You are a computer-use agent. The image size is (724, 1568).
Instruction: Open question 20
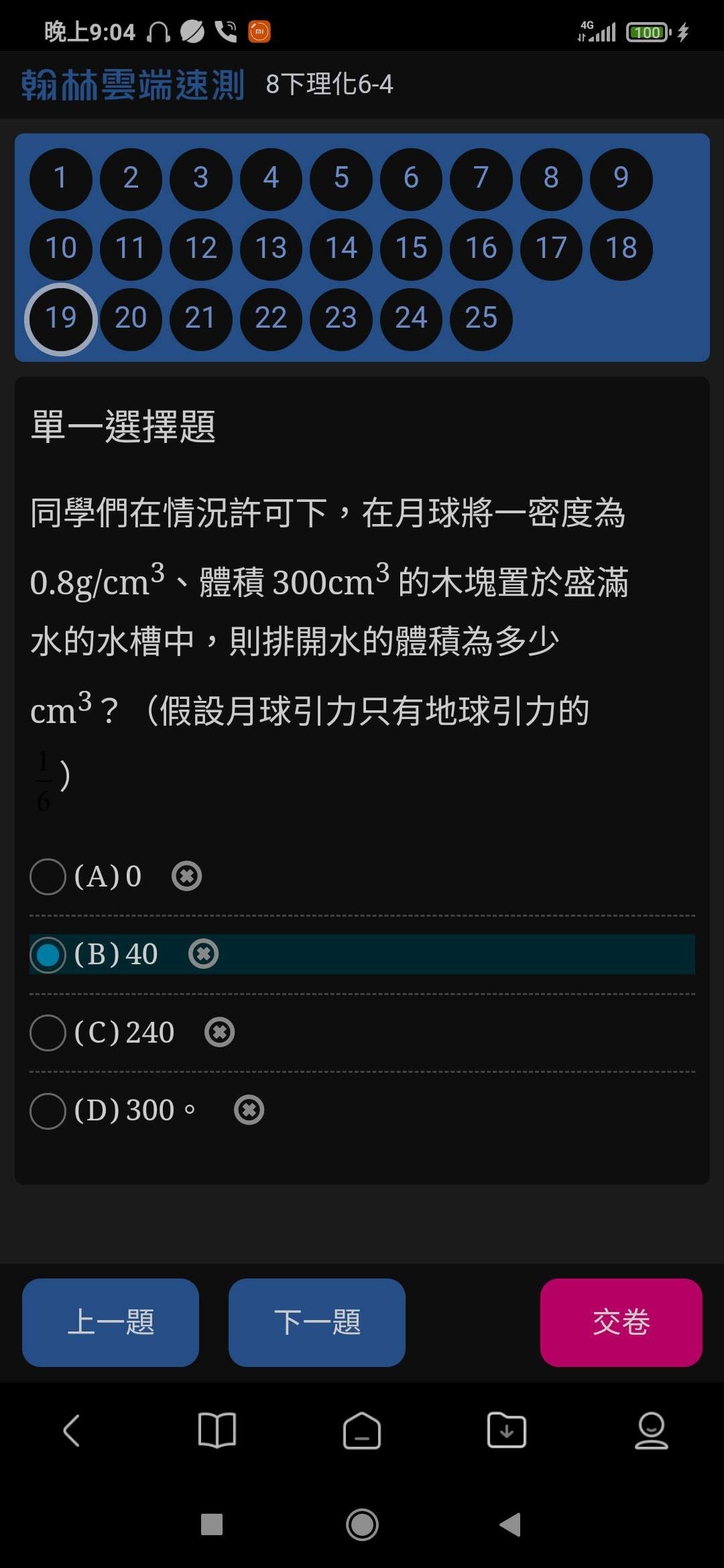click(x=131, y=318)
